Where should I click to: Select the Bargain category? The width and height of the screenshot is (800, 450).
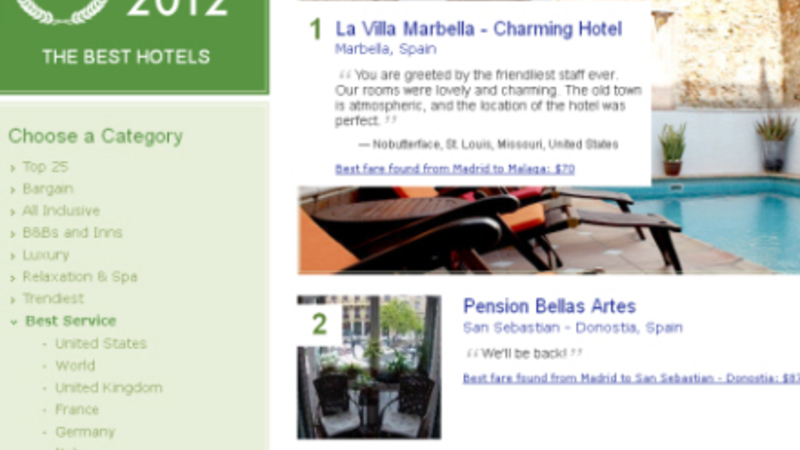coord(47,188)
